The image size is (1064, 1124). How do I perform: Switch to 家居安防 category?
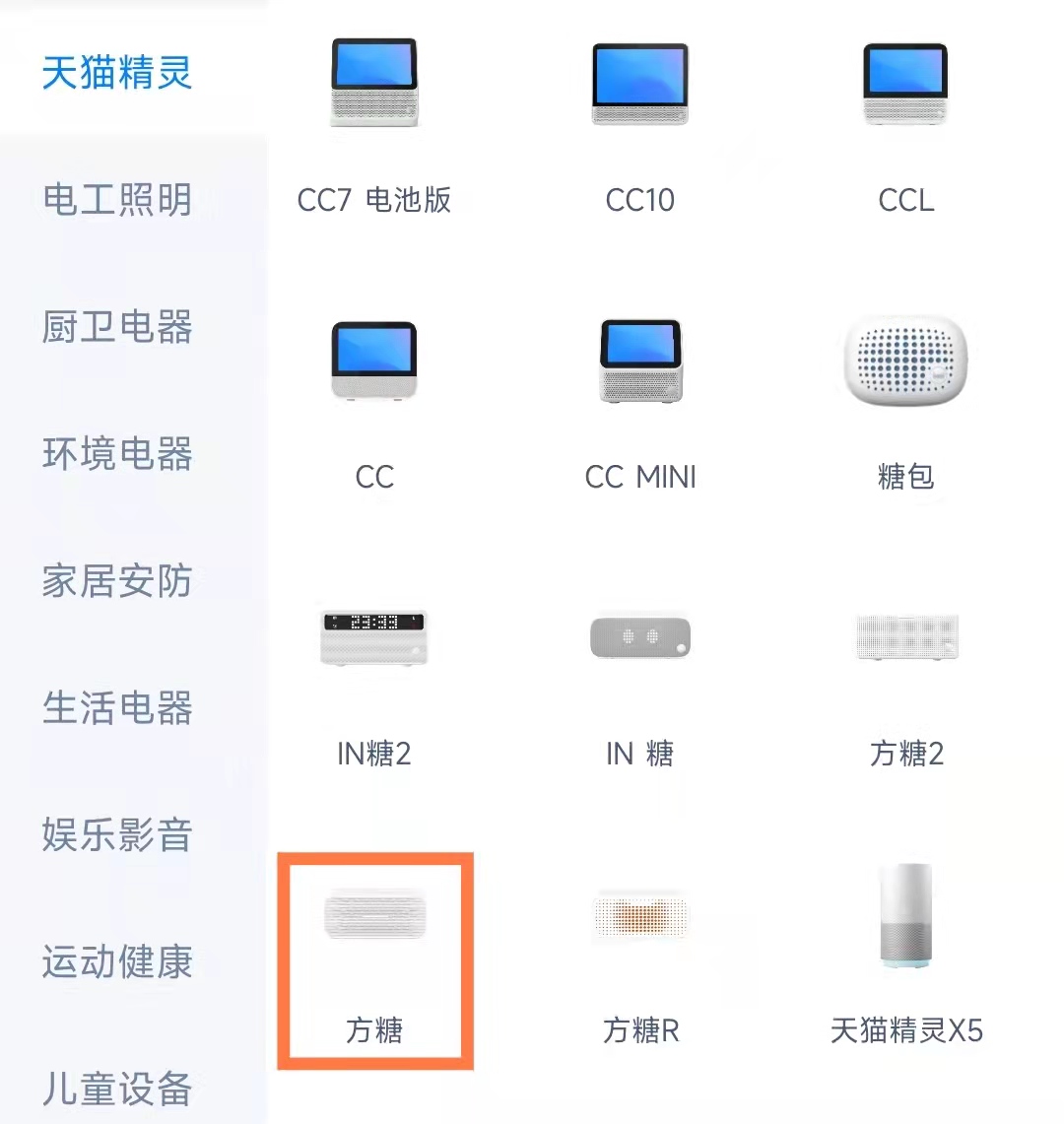(x=117, y=581)
